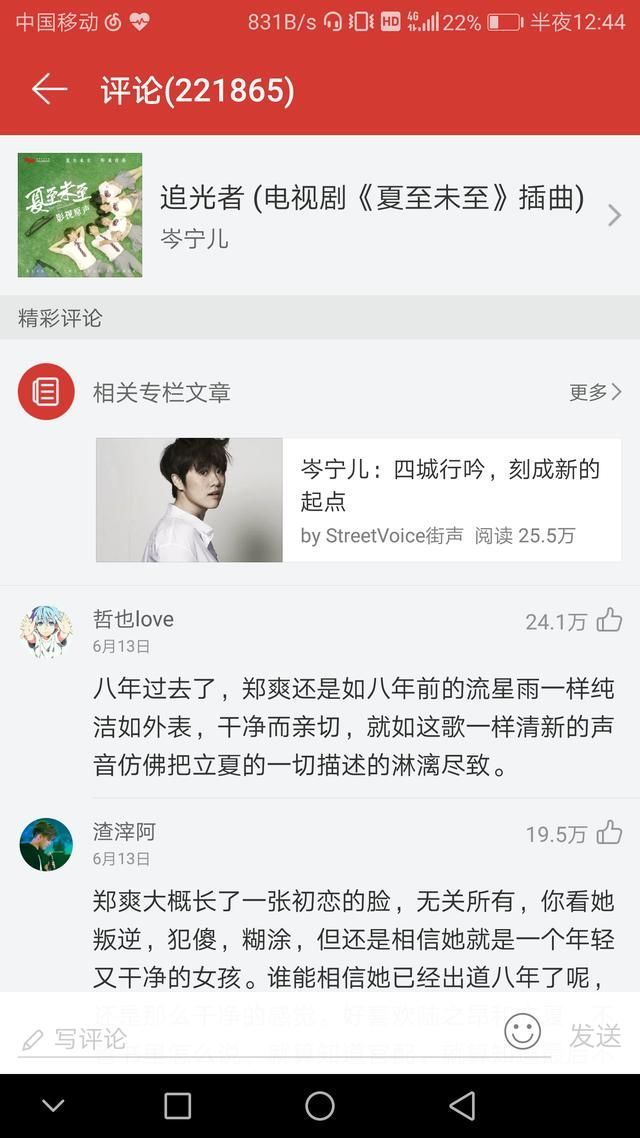Open 哲也love's profile avatar
This screenshot has height=1138, width=640.
pyautogui.click(x=46, y=631)
